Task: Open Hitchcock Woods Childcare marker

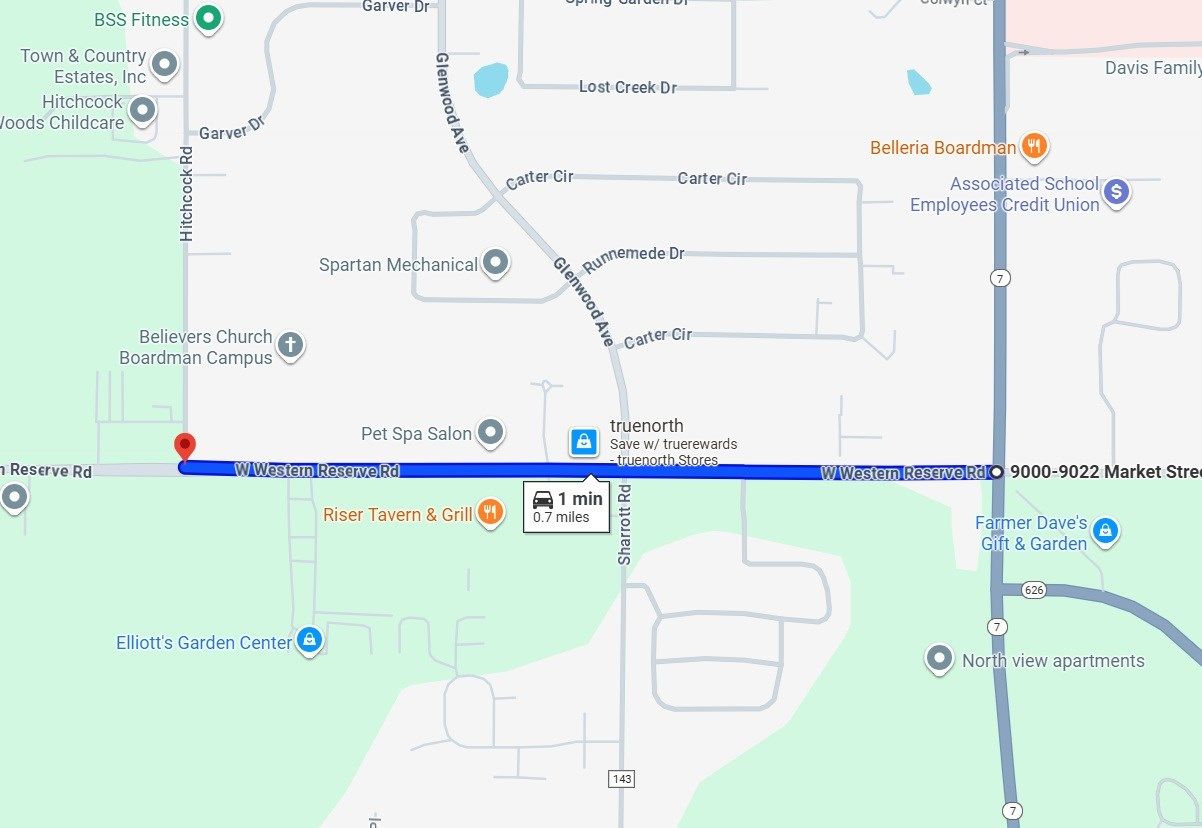Action: point(143,110)
